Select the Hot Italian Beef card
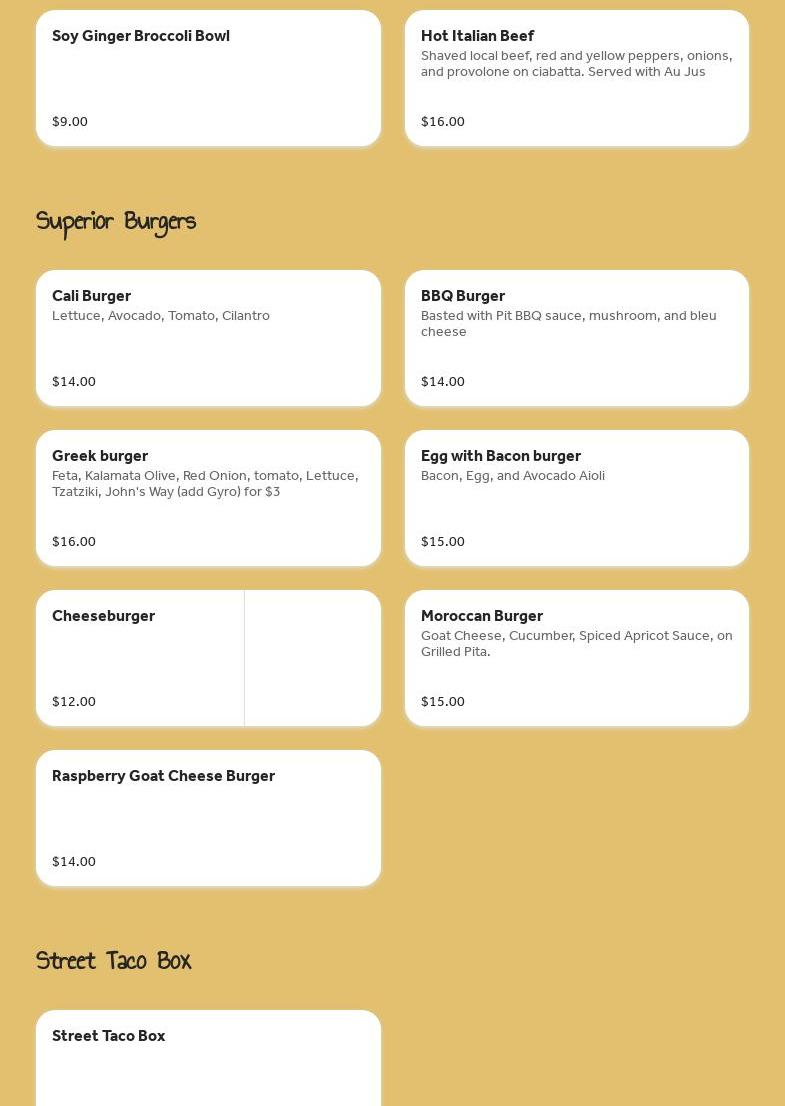Image resolution: width=785 pixels, height=1106 pixels. click(x=576, y=78)
